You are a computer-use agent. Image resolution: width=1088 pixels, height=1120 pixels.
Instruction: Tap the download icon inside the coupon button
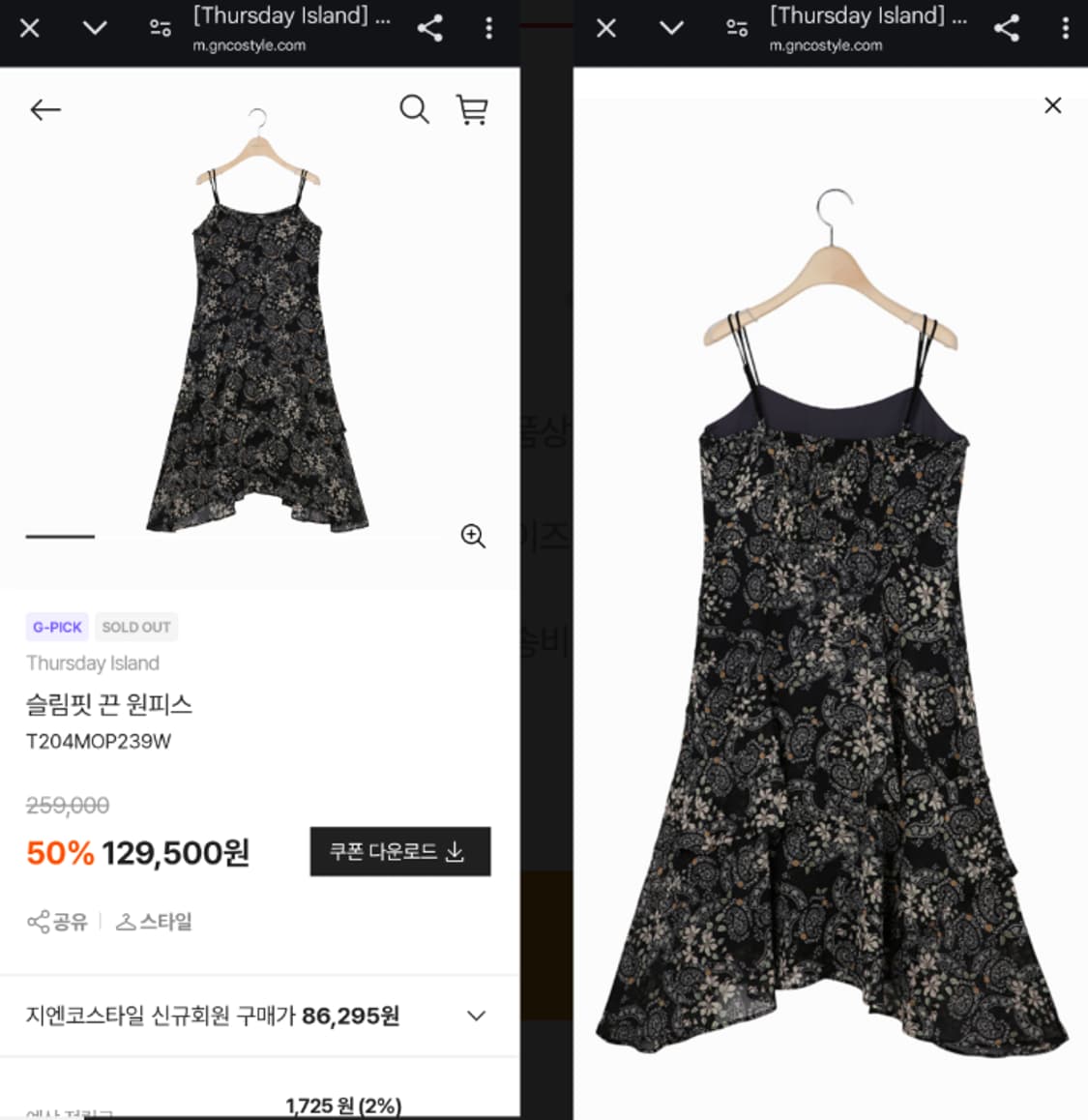pos(455,852)
